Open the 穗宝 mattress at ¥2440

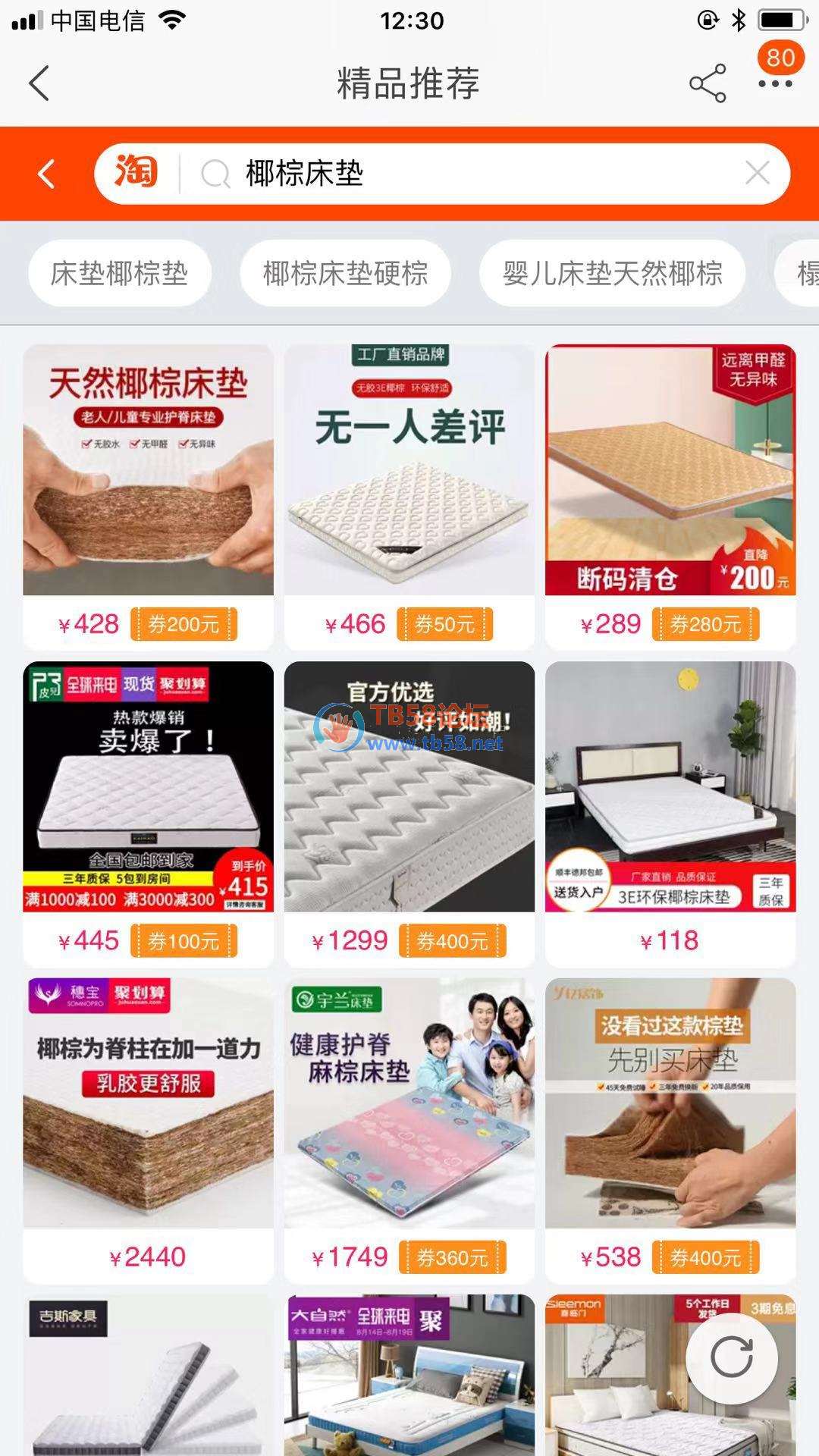point(148,1103)
